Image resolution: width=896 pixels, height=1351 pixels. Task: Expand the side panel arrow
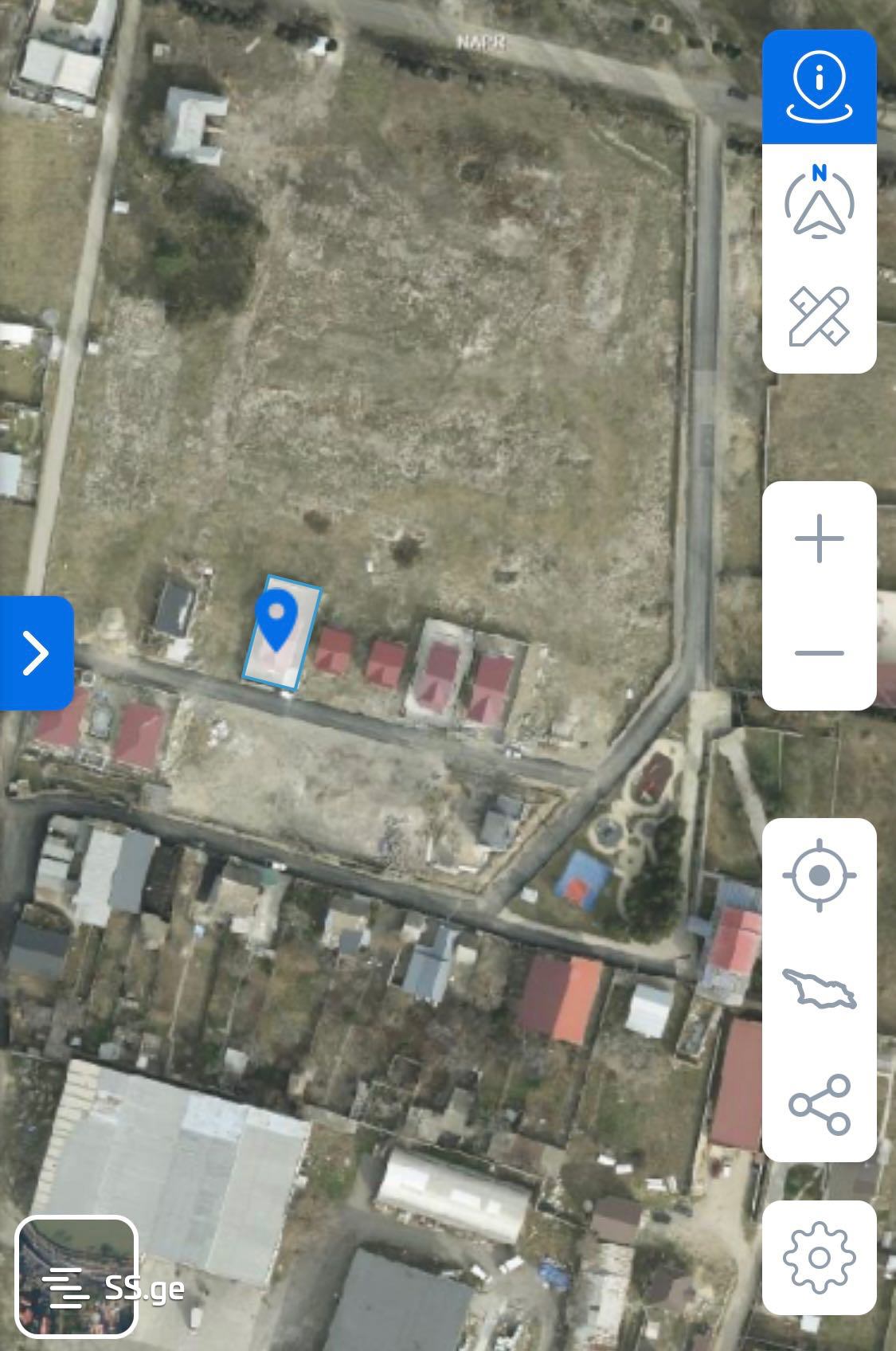36,652
